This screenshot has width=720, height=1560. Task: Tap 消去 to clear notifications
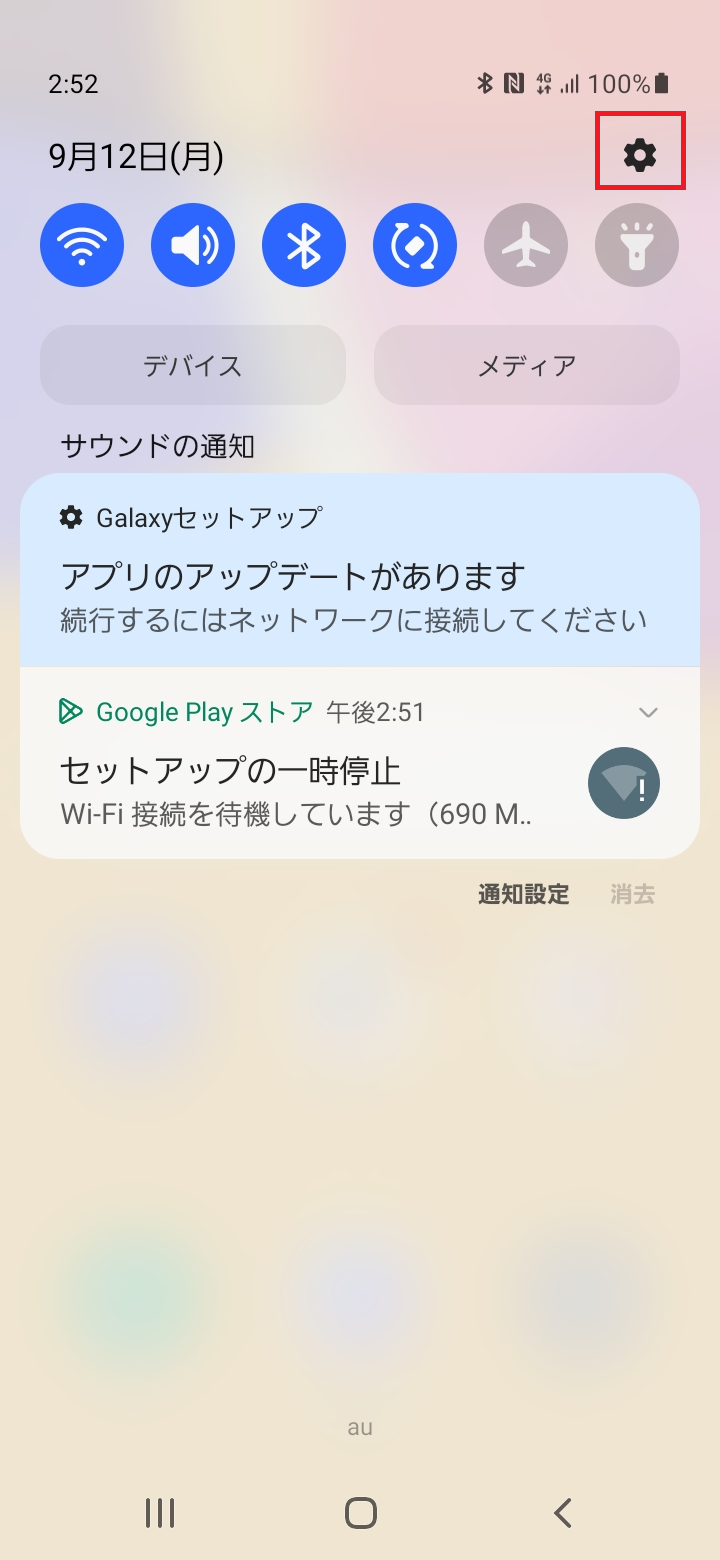pyautogui.click(x=630, y=894)
